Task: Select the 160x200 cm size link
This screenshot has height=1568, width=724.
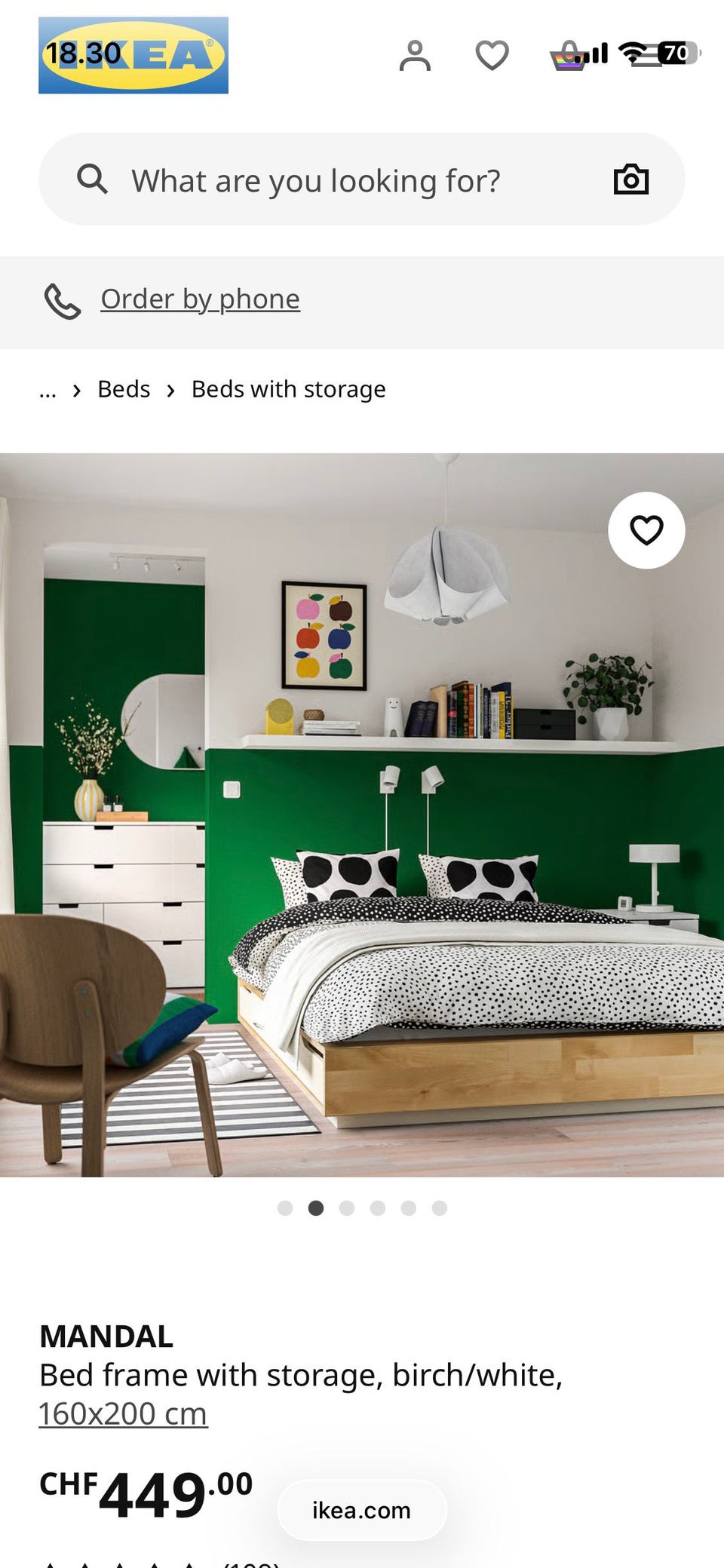Action: pyautogui.click(x=123, y=1414)
